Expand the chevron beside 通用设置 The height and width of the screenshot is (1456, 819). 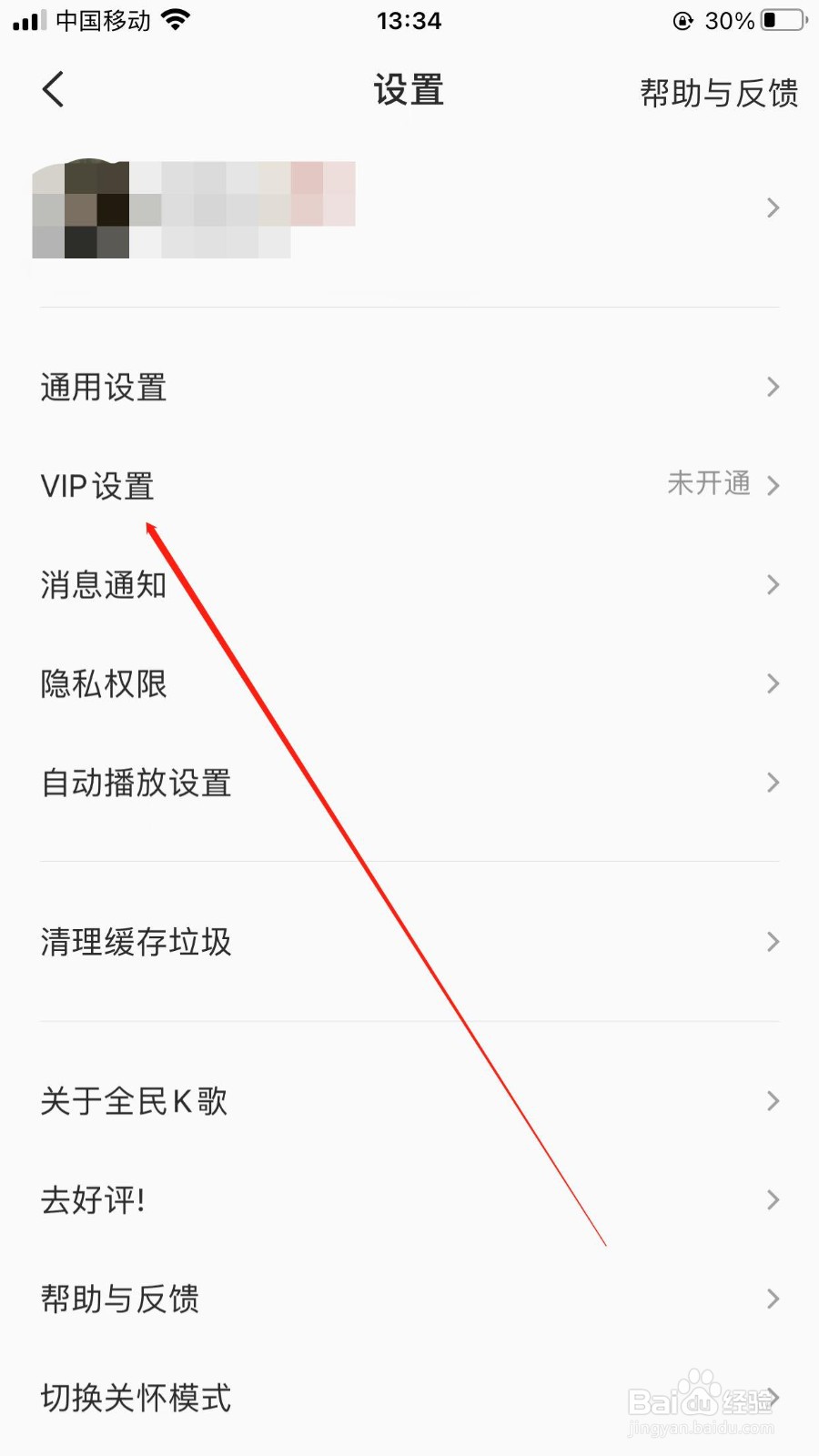point(773,387)
